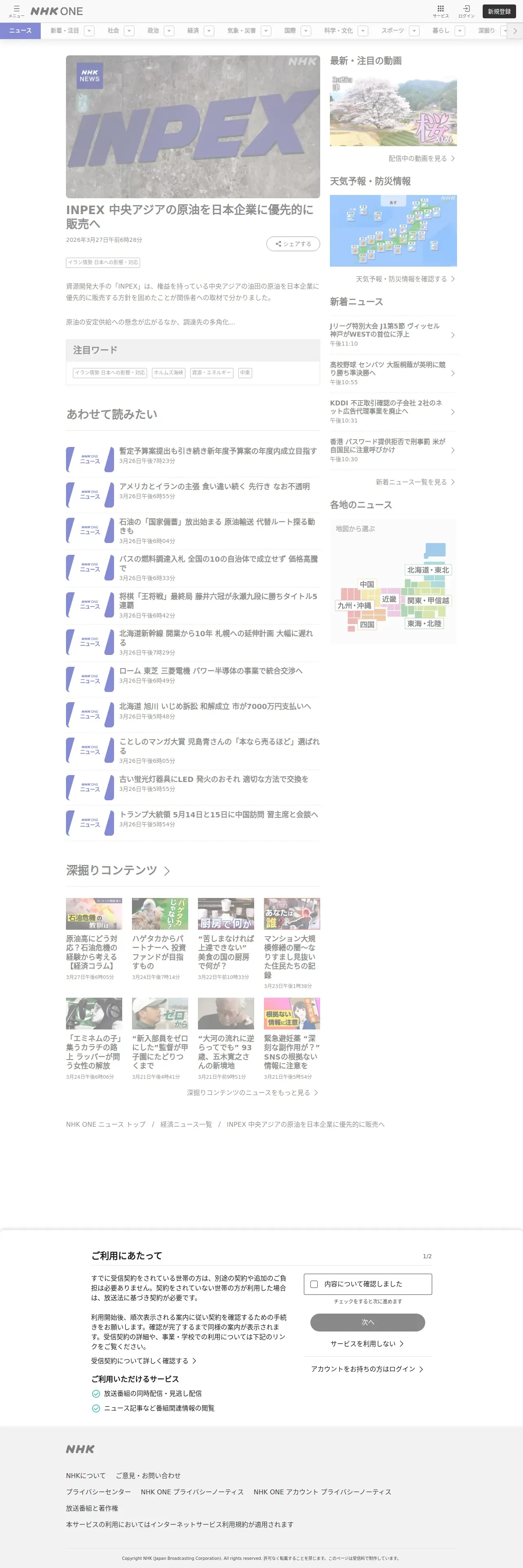The height and width of the screenshot is (1568, 523).
Task: Open the プライバシーセンター footer link
Action: point(99,1491)
